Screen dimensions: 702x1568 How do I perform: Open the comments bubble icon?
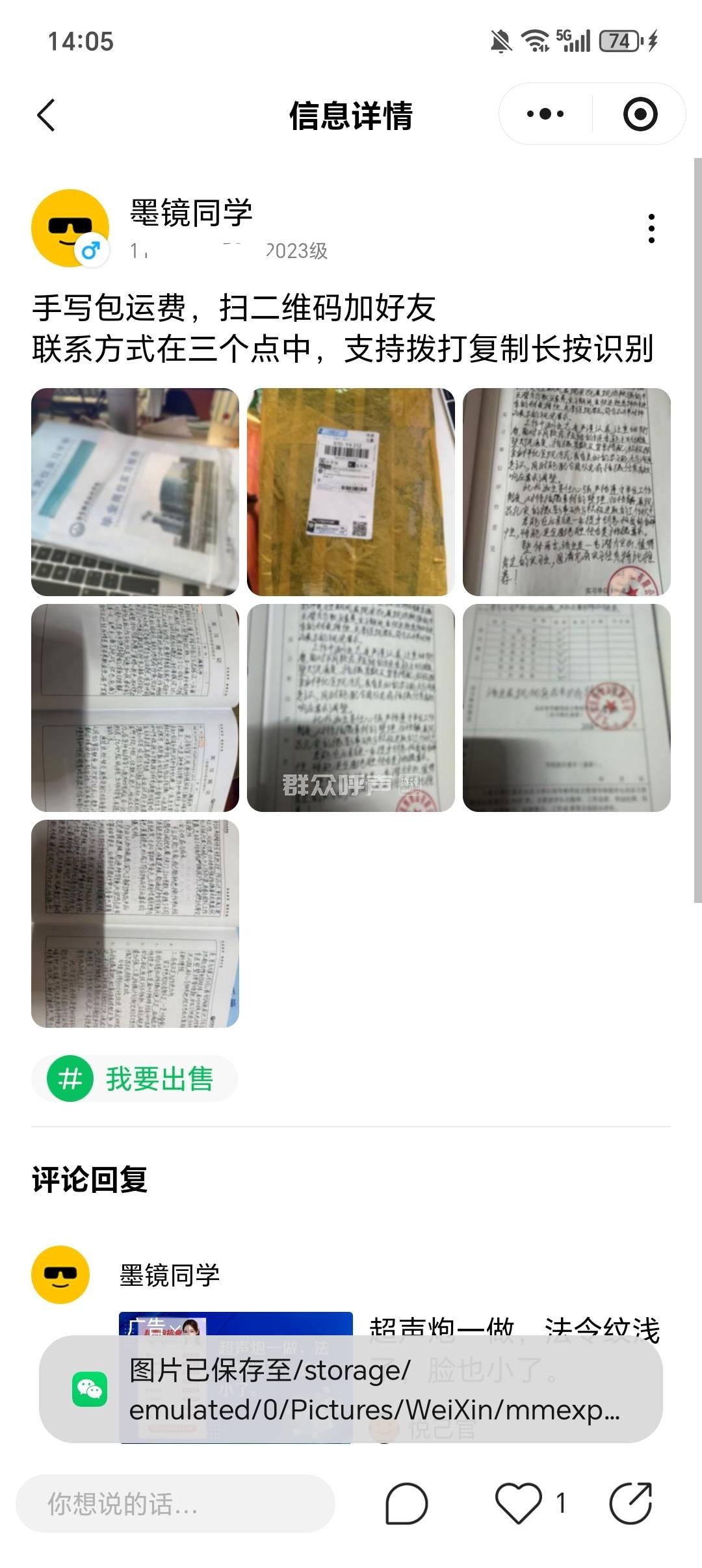tap(406, 1504)
